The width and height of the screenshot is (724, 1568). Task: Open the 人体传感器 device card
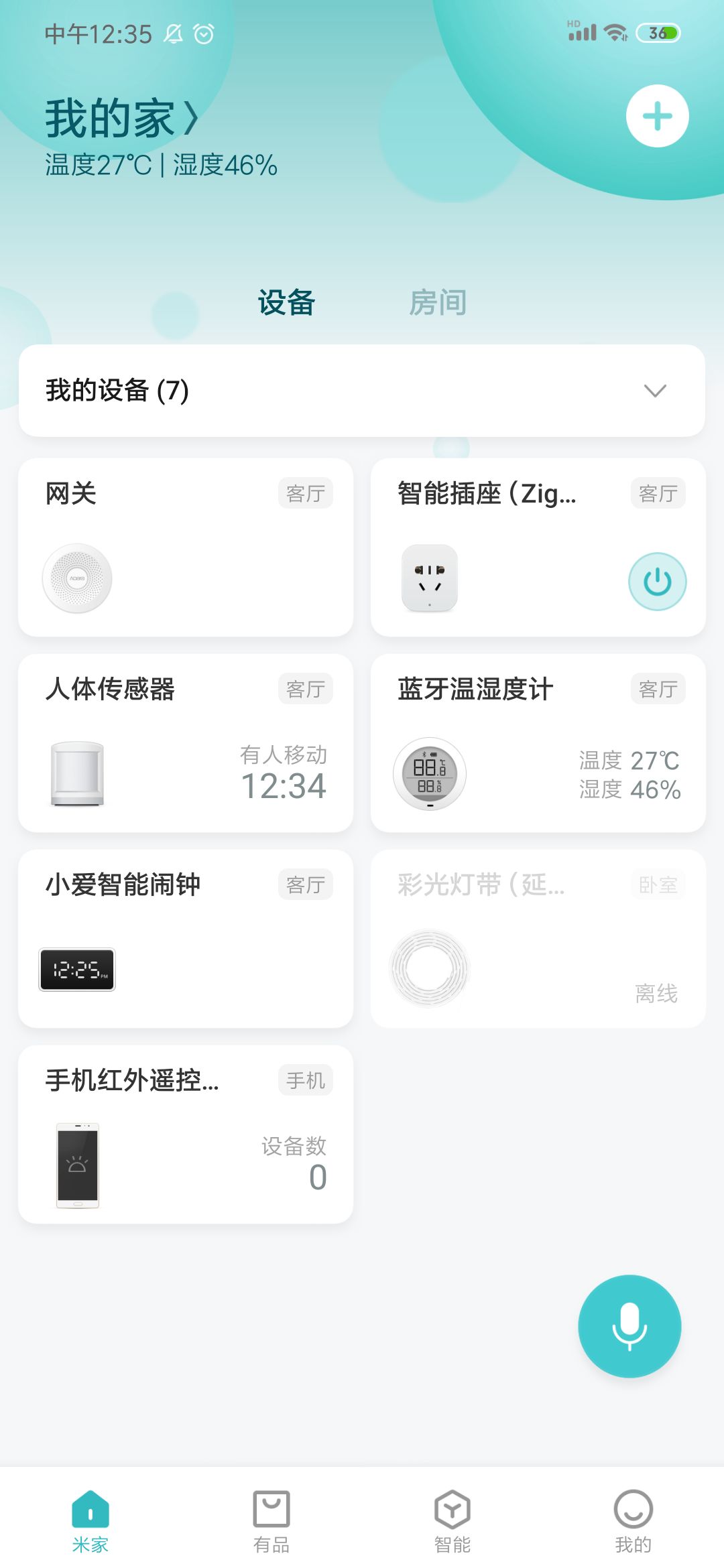coord(186,743)
